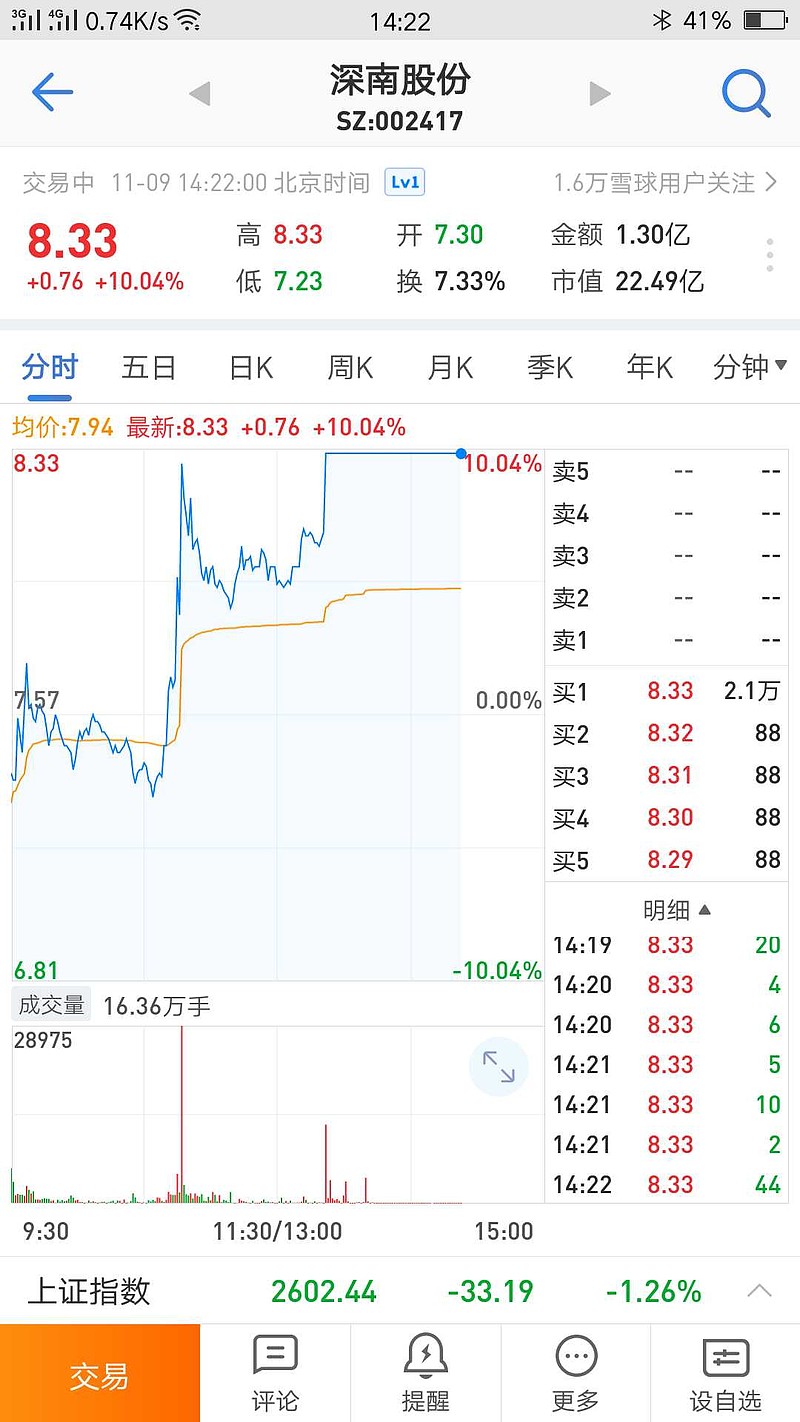This screenshot has width=800, height=1422.
Task: Expand the 分钟 interval dropdown
Action: (750, 368)
